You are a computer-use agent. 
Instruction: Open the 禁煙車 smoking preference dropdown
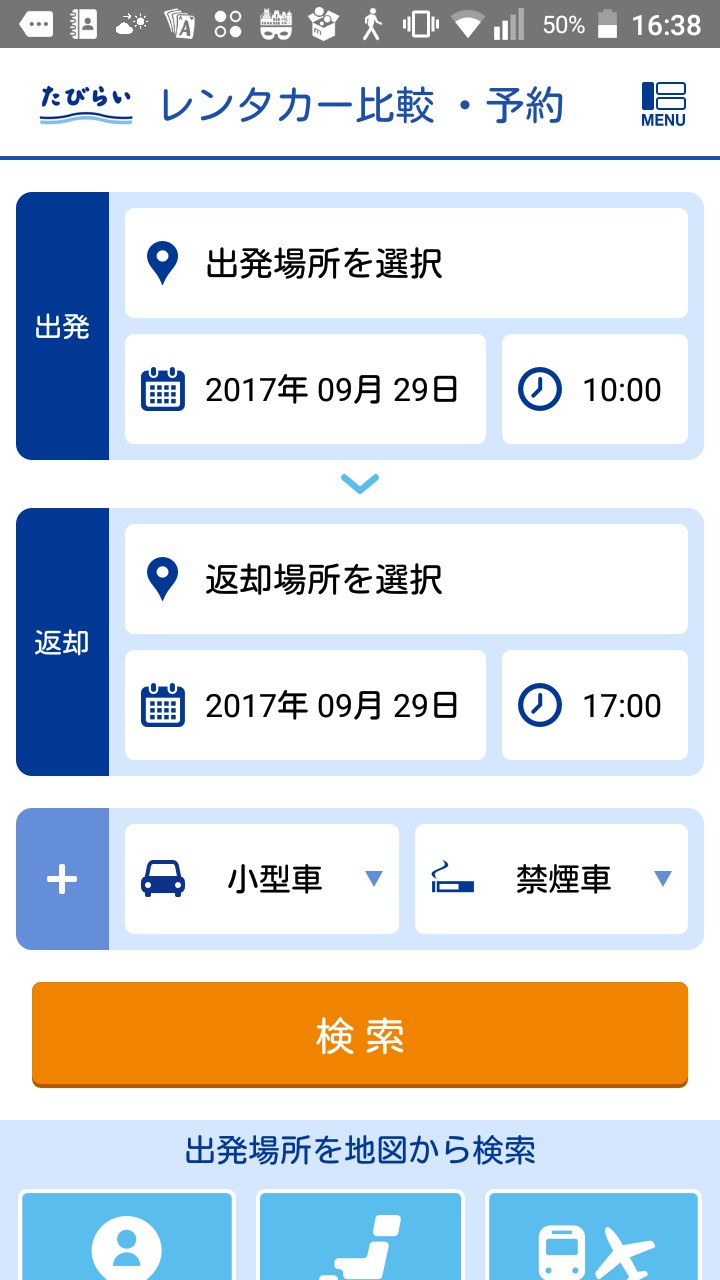[x=551, y=879]
